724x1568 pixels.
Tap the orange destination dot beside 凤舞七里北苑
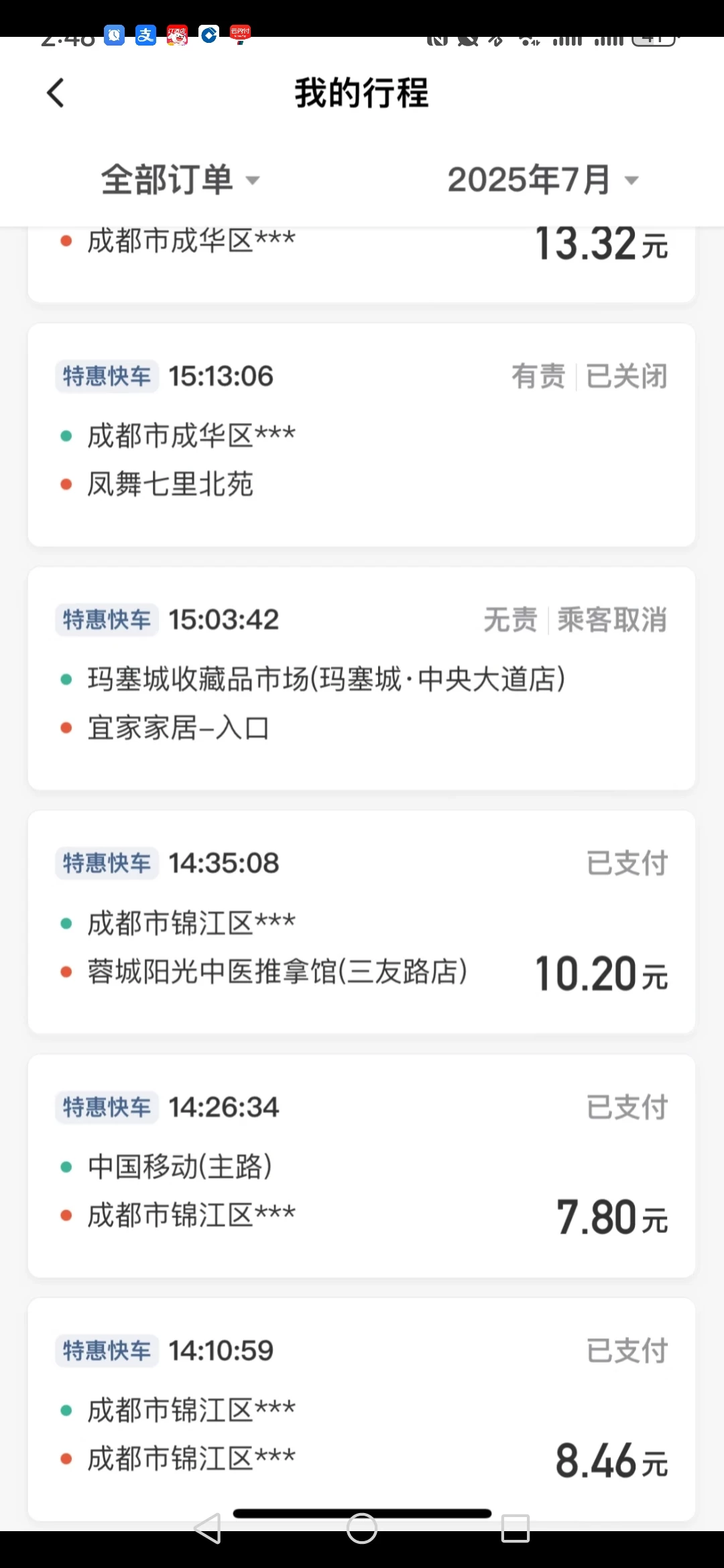[66, 484]
